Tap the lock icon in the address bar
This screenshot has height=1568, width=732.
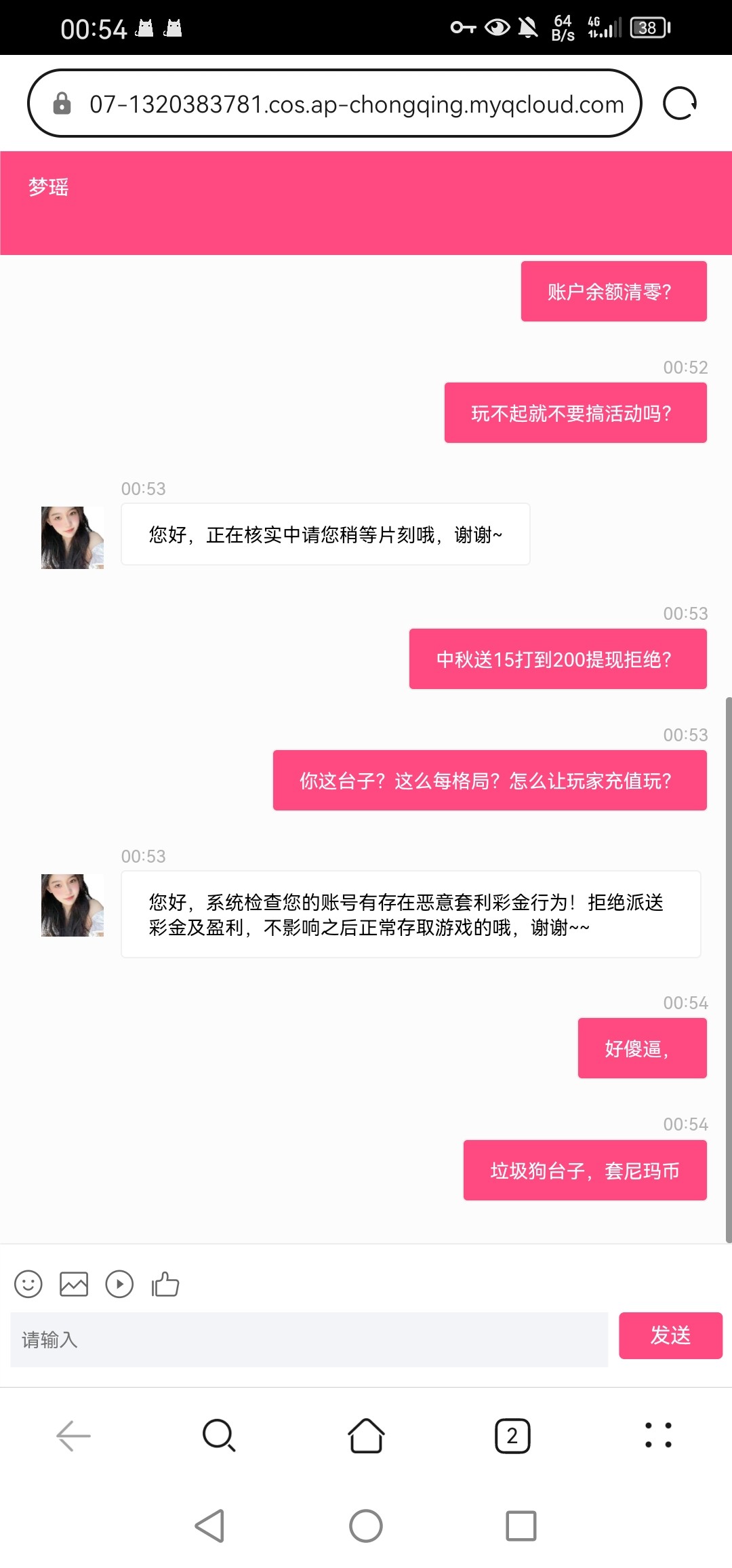(62, 103)
